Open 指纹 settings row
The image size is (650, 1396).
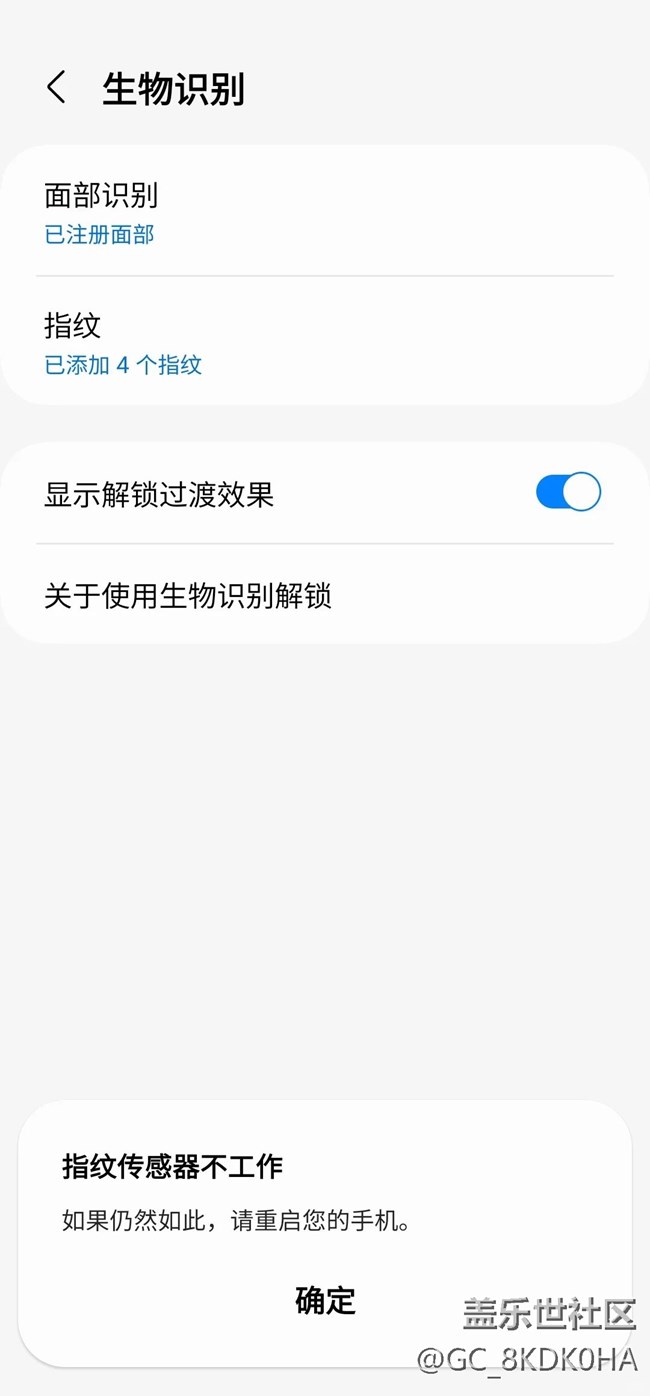[324, 342]
